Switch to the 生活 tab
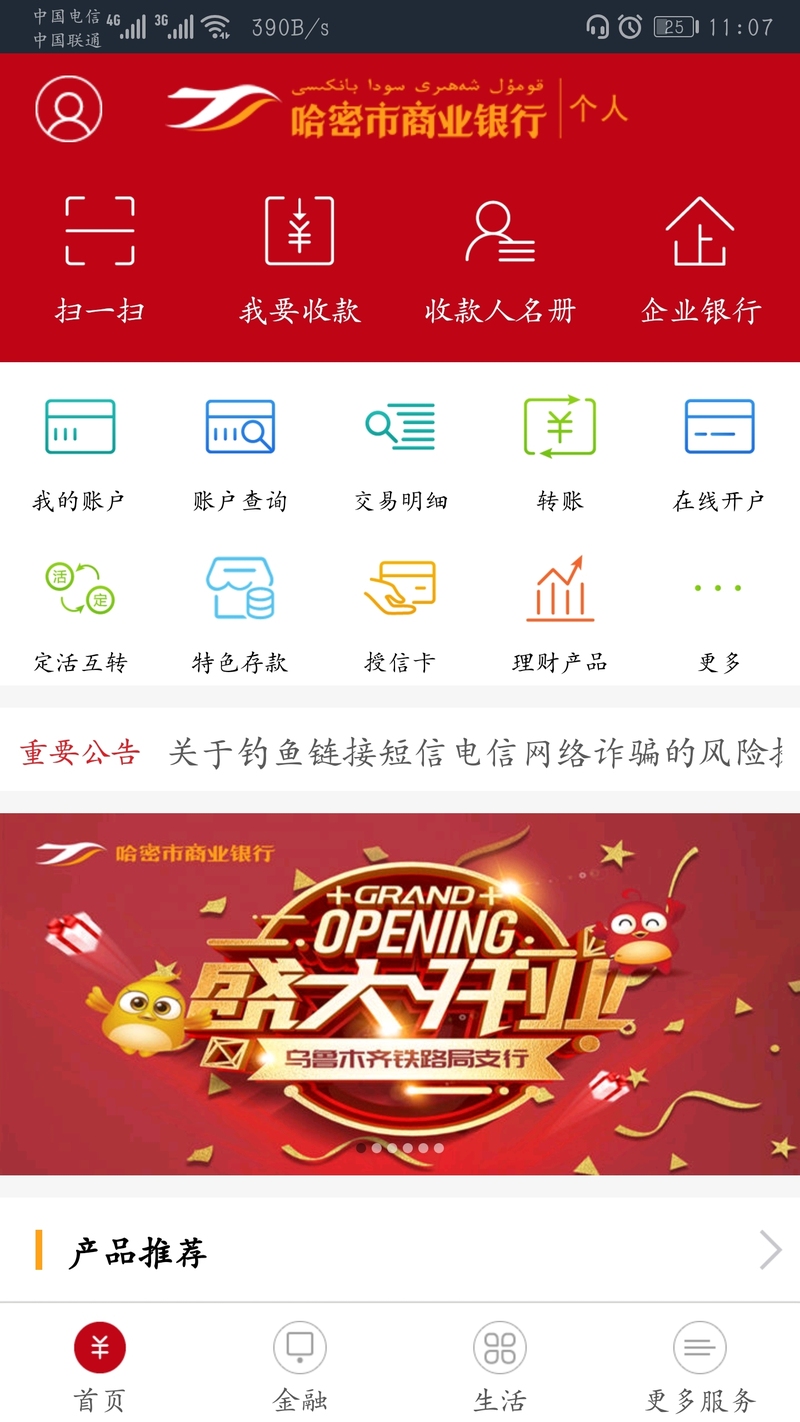Image resolution: width=800 pixels, height=1422 pixels. tap(500, 1367)
